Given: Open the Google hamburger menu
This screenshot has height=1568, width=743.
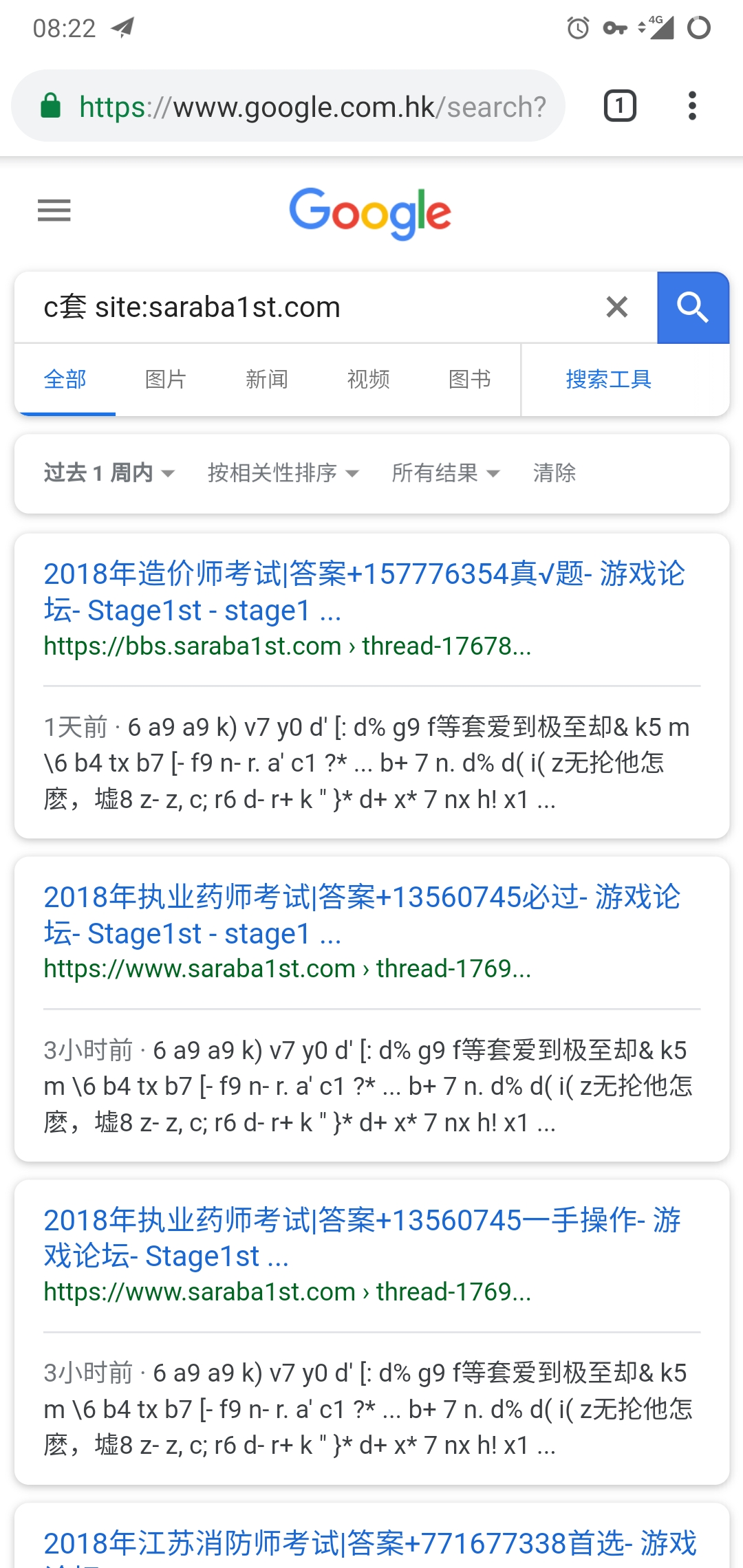Looking at the screenshot, I should (x=54, y=210).
